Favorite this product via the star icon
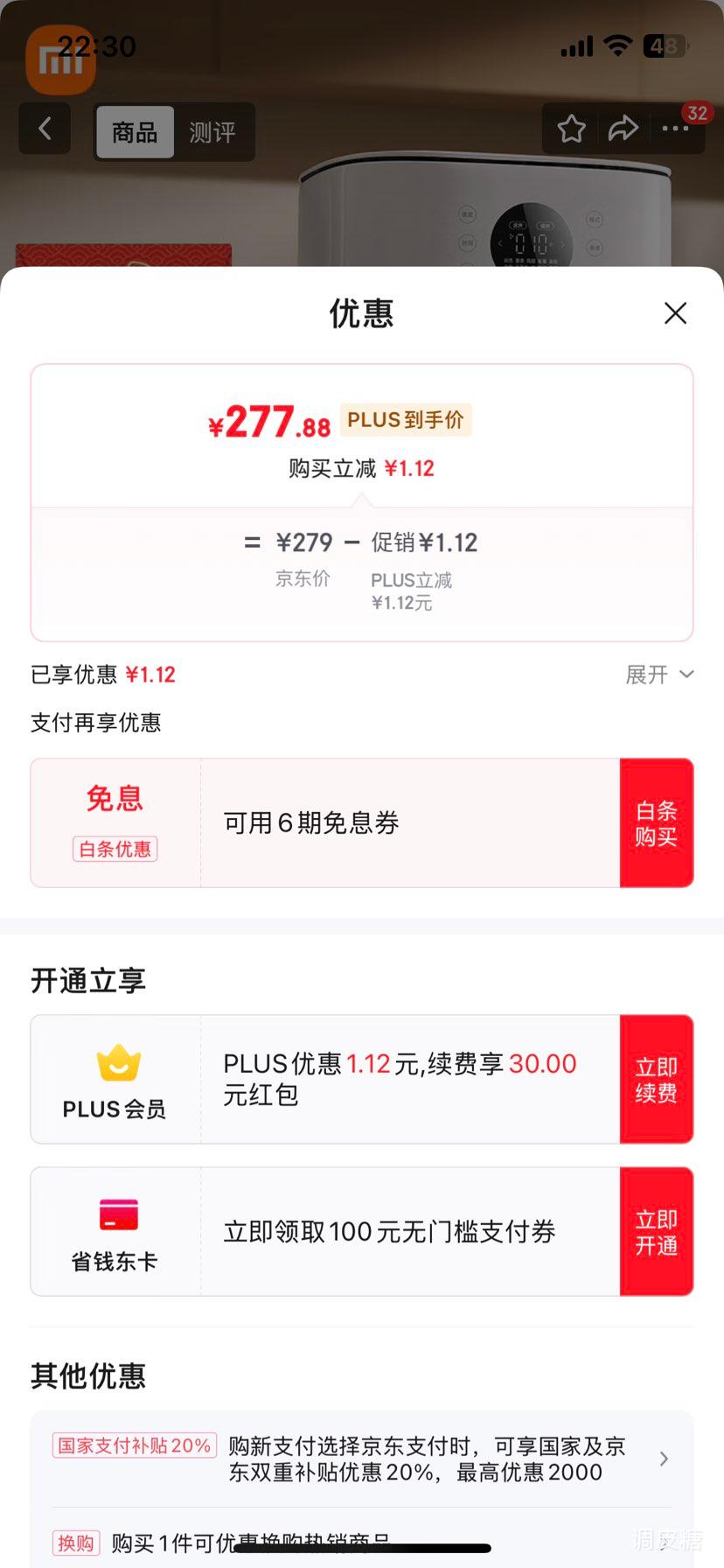 [x=571, y=129]
